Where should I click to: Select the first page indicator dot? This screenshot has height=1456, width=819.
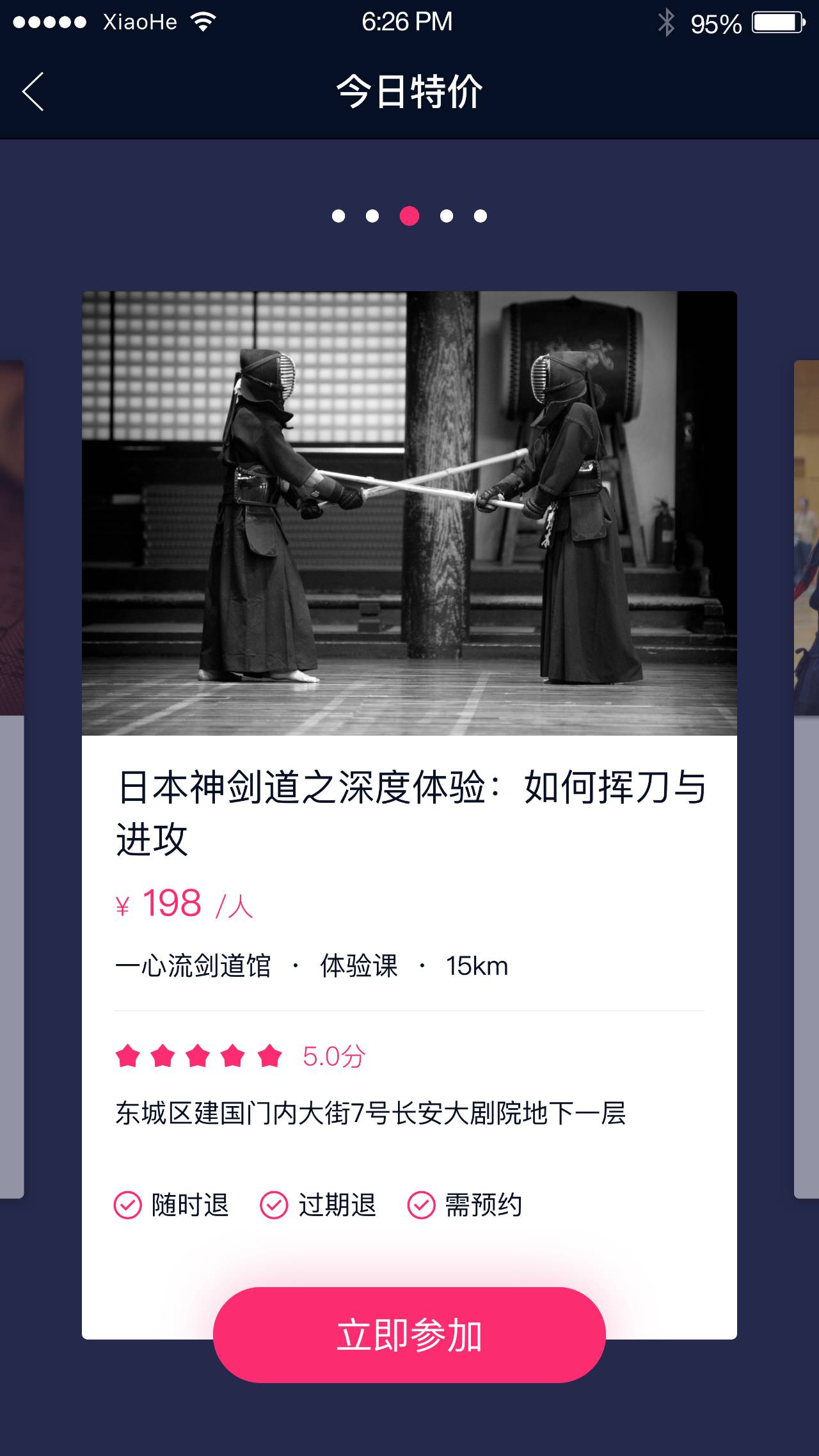(338, 216)
